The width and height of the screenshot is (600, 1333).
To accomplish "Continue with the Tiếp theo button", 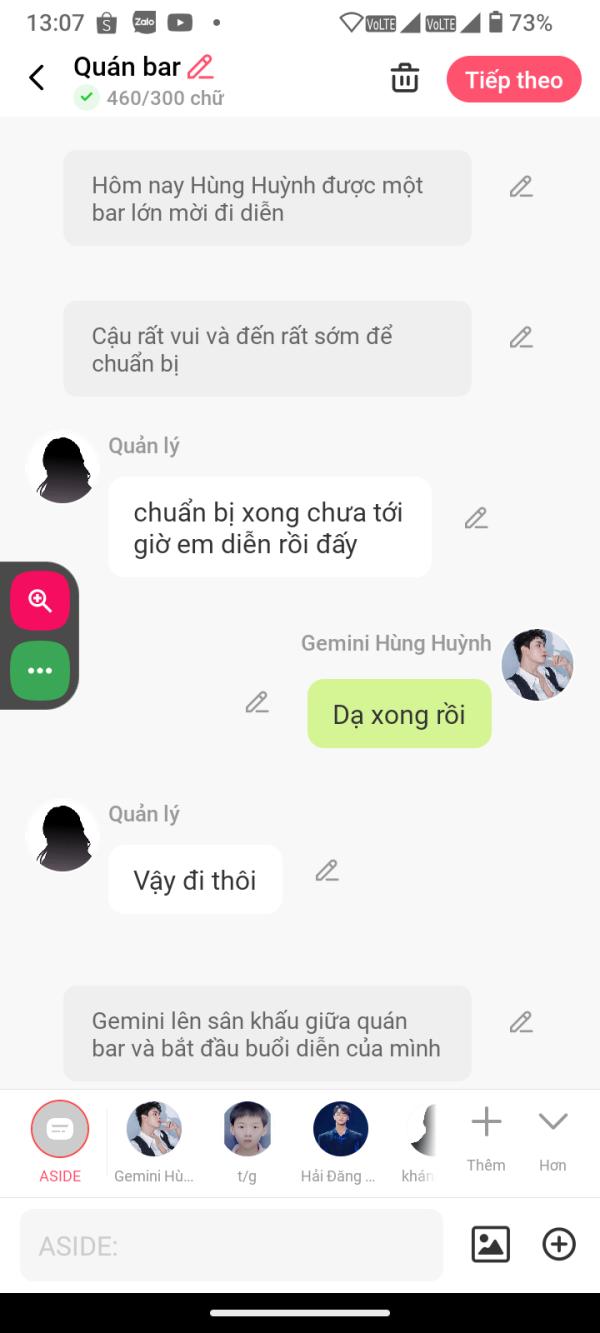I will coord(513,80).
